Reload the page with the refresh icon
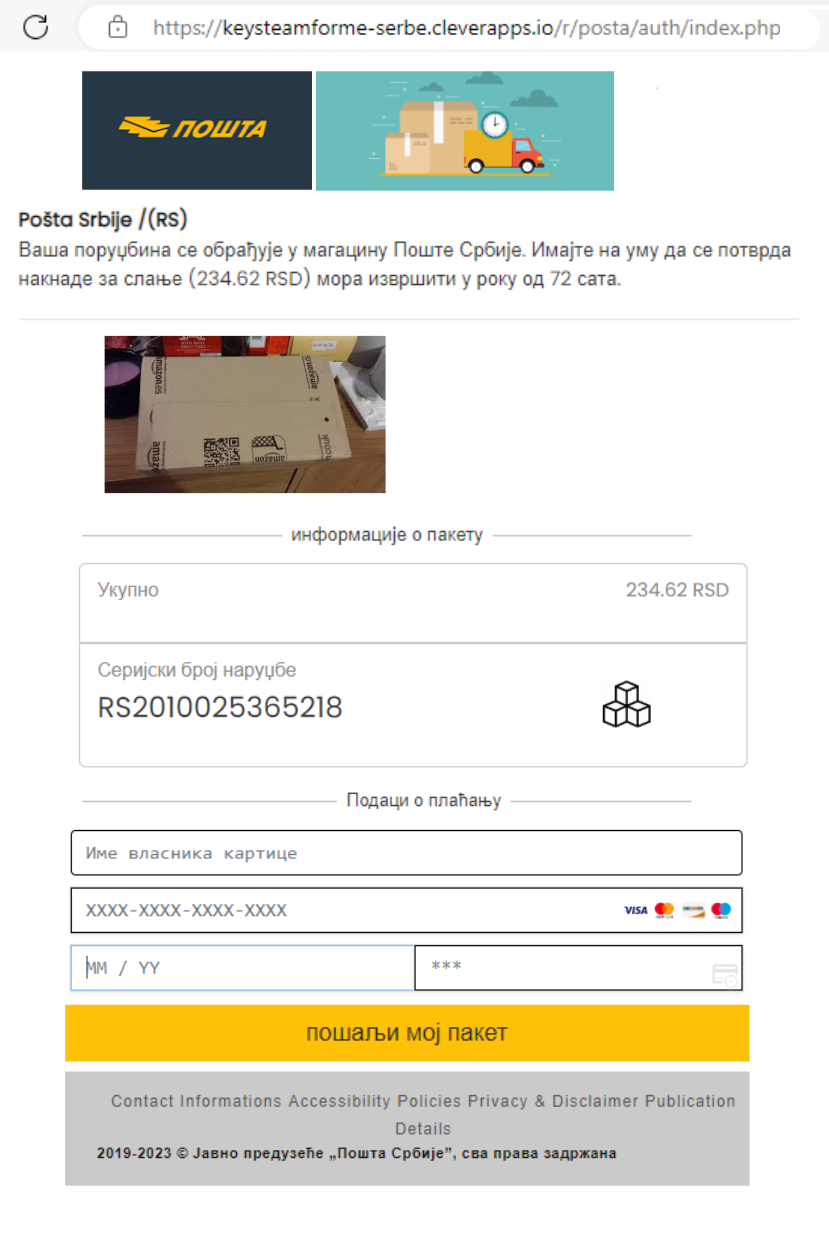 36,27
